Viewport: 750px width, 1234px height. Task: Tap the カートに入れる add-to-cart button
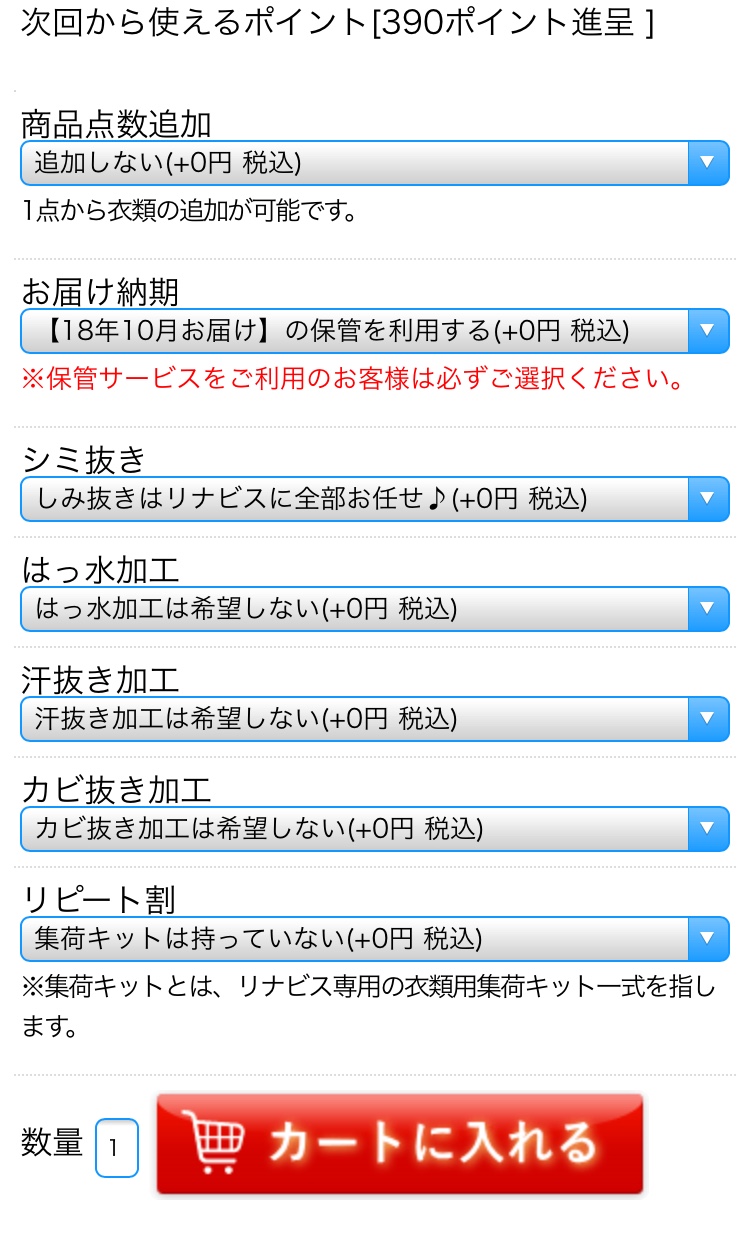point(400,1144)
